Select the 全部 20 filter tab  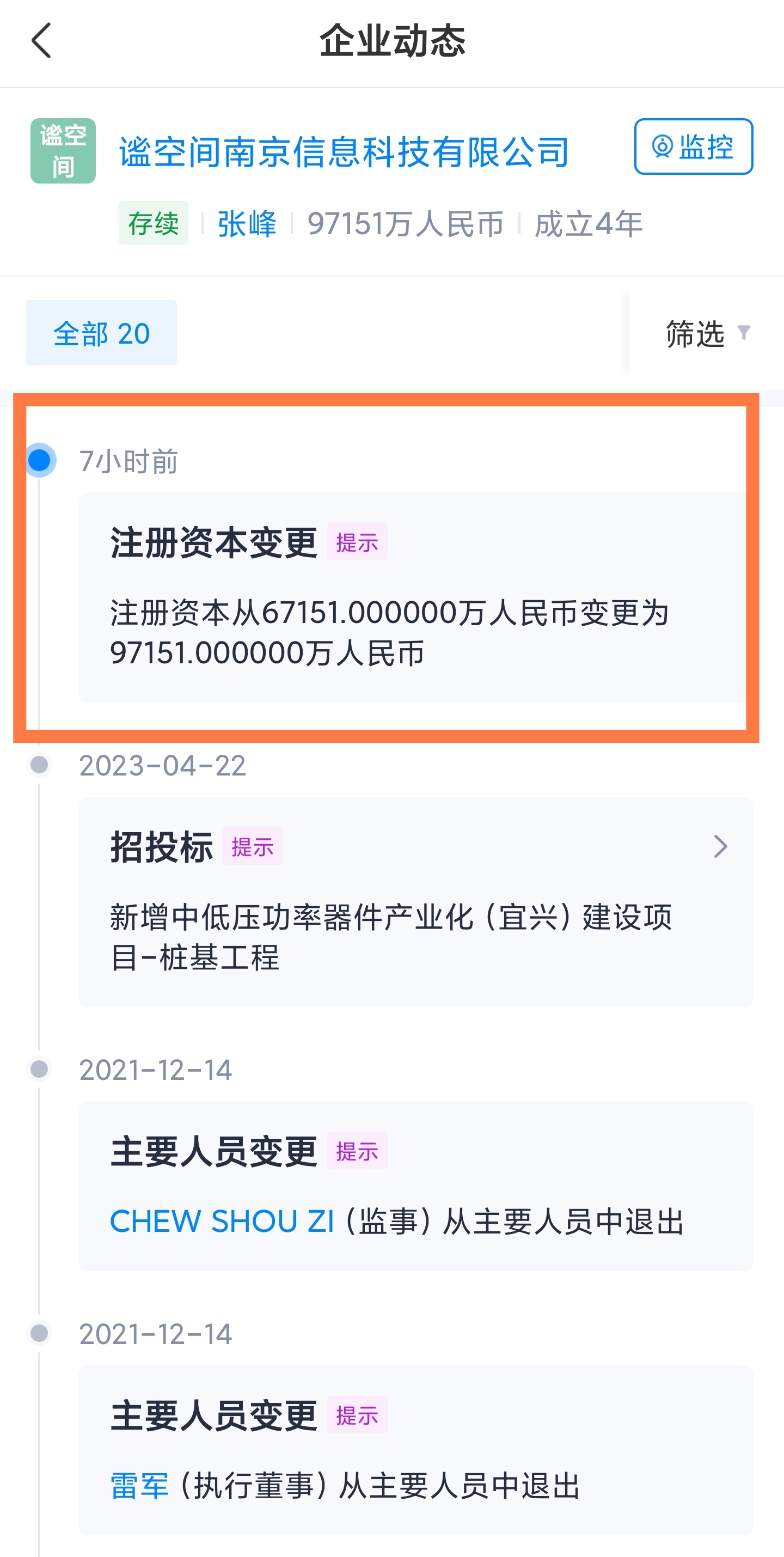click(102, 333)
